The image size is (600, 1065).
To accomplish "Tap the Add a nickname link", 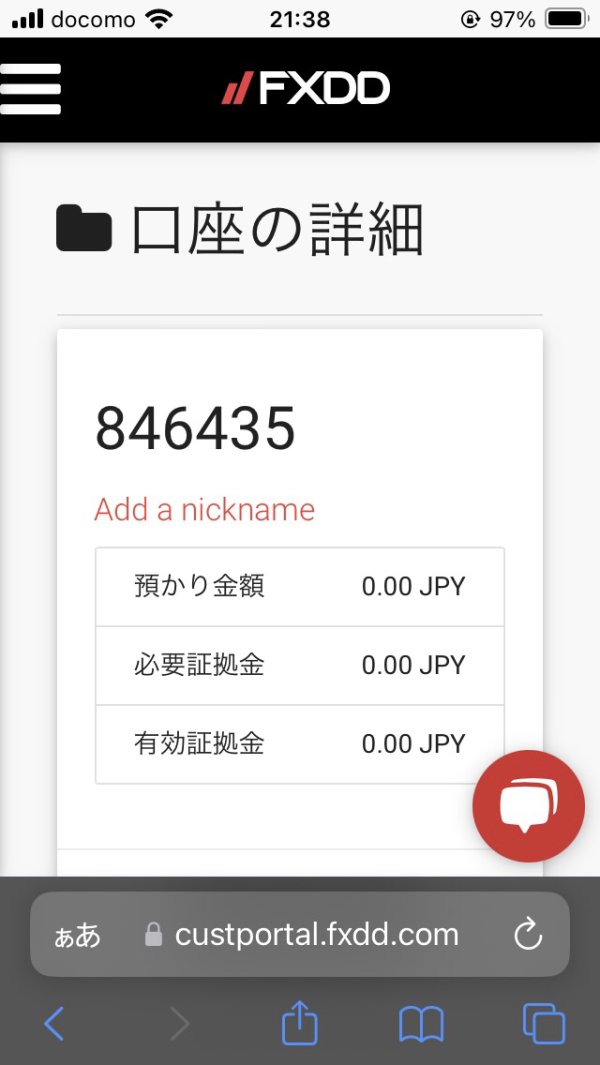I will coord(204,509).
